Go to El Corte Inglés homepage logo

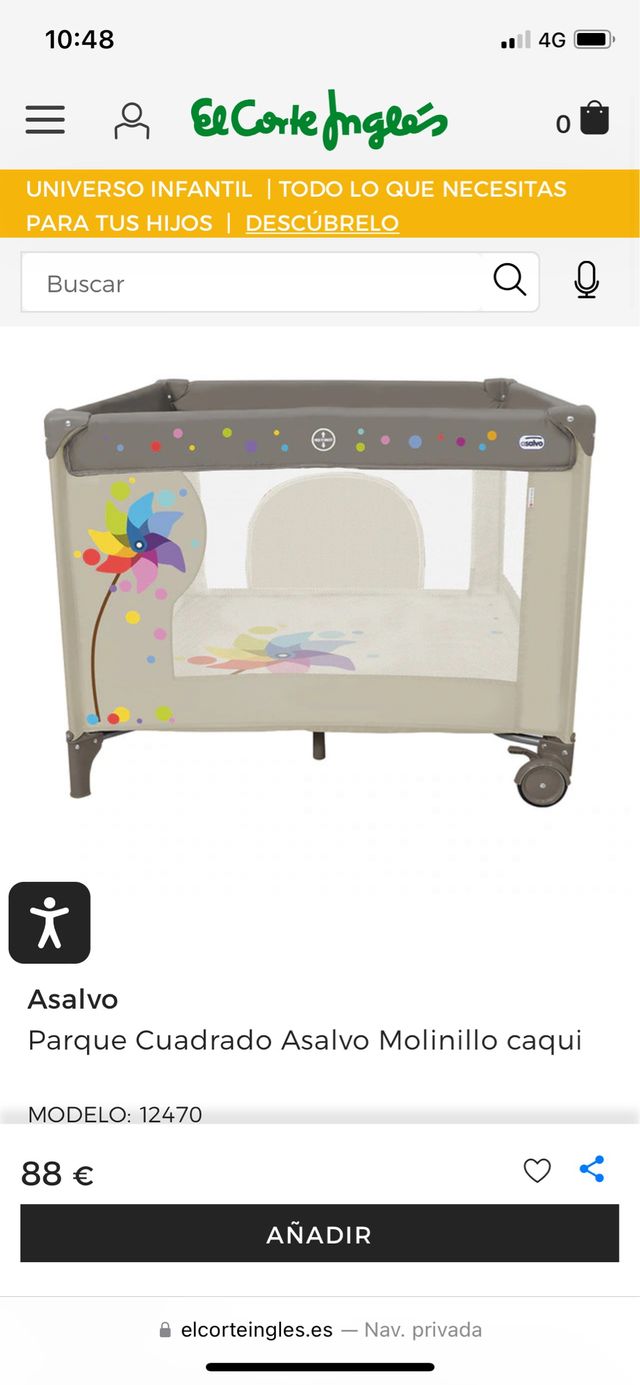coord(319,120)
